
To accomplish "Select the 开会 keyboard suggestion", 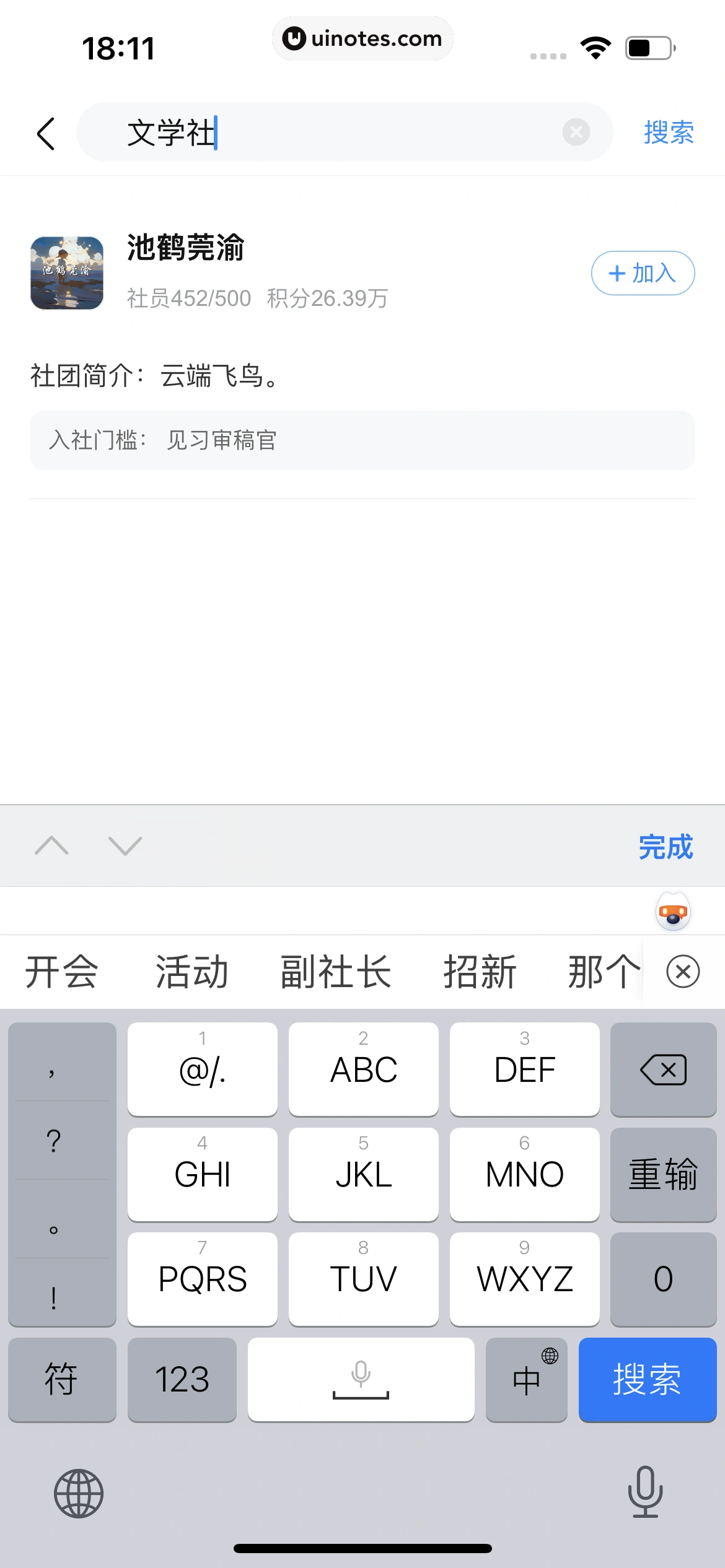I will point(61,972).
